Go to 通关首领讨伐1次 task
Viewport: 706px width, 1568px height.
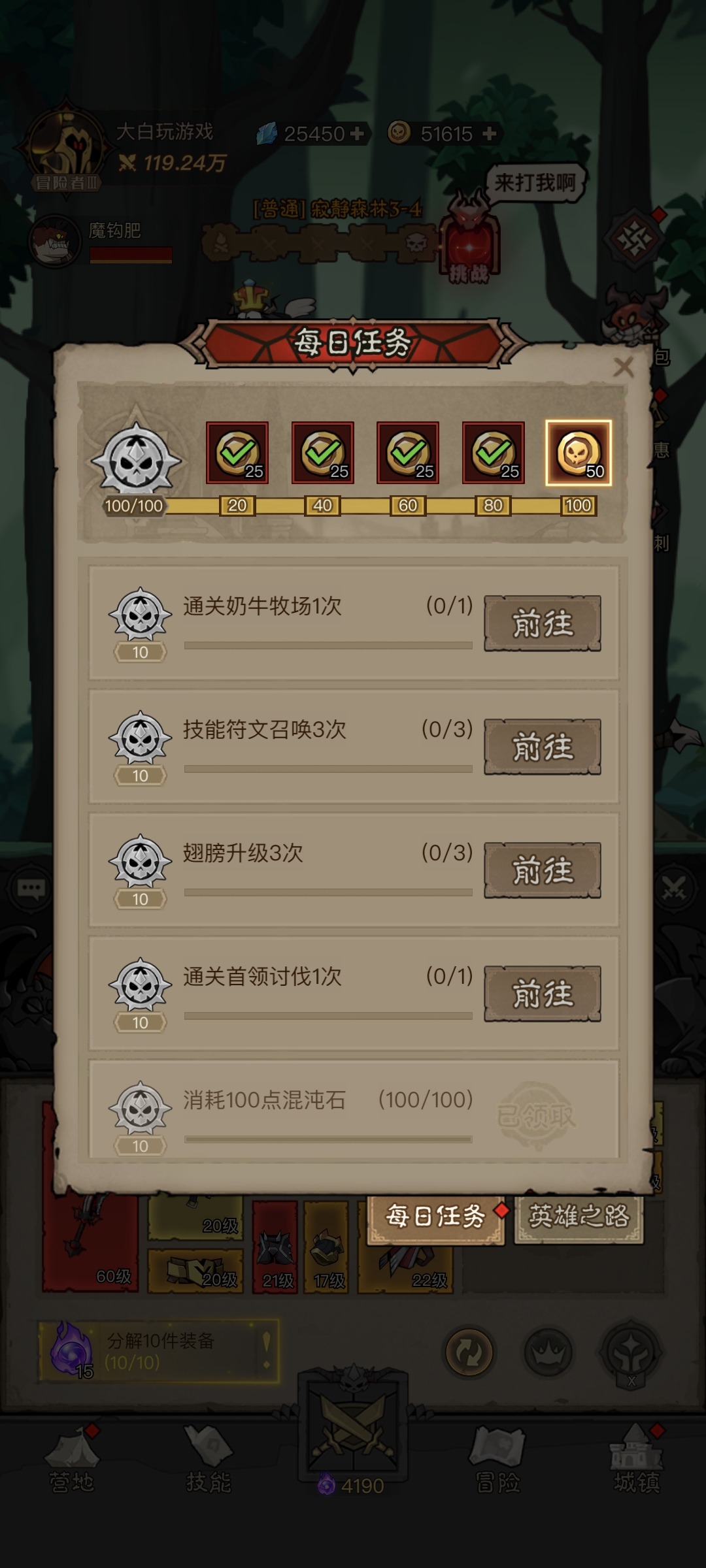(542, 994)
